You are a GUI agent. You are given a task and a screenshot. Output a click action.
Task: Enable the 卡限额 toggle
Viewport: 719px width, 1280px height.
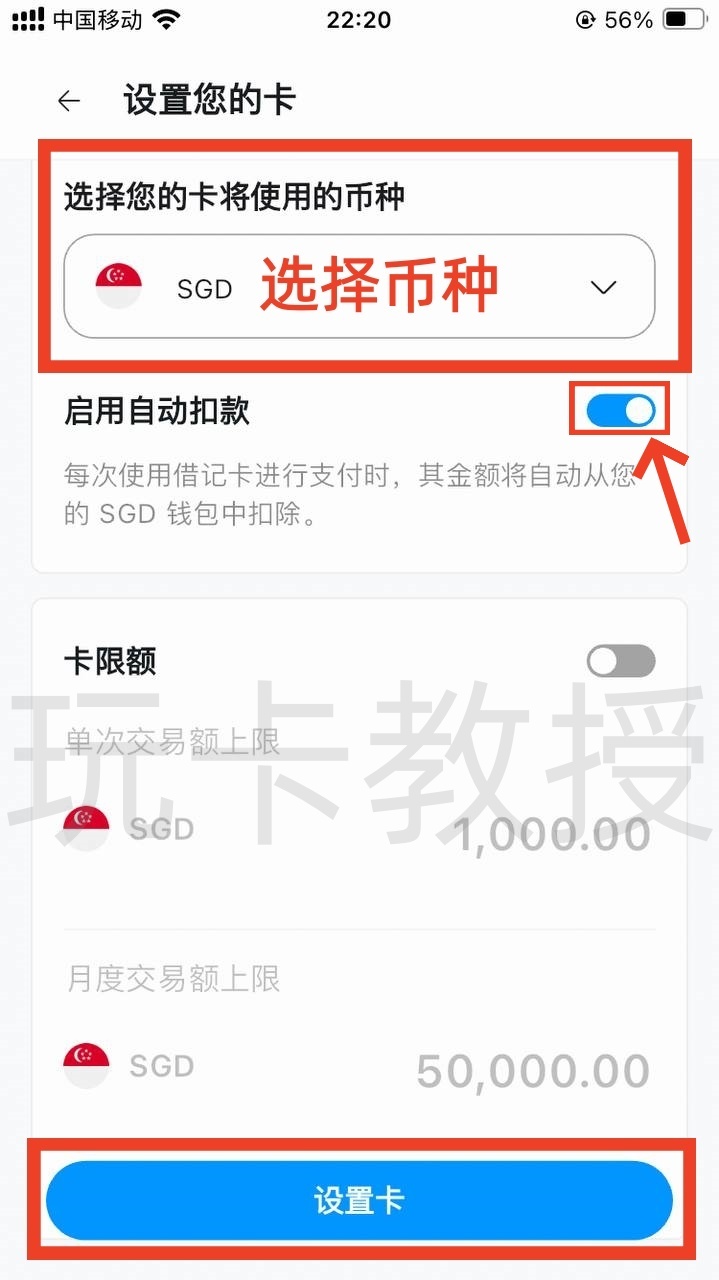(x=620, y=661)
